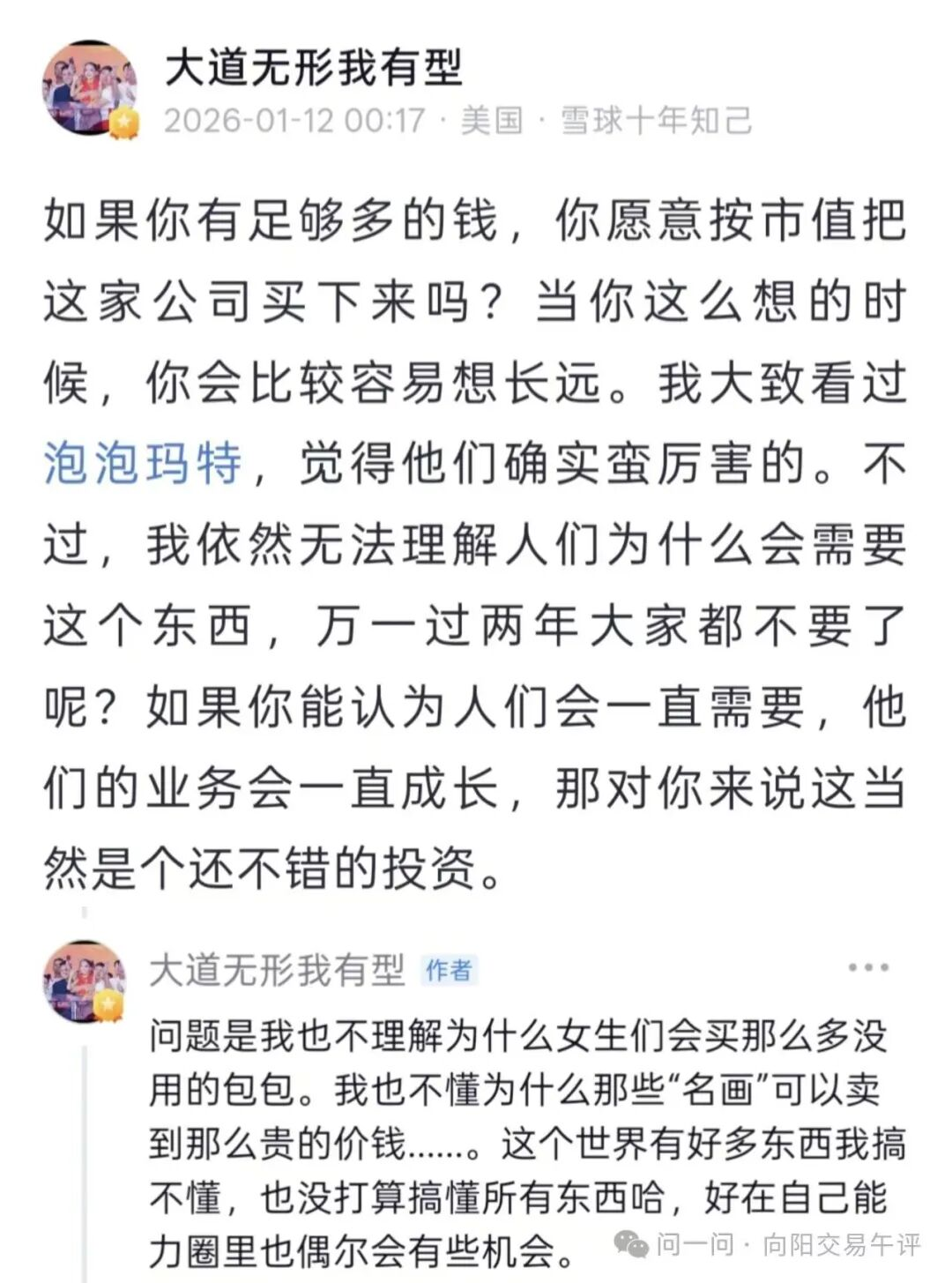The image size is (952, 1283).
Task: Open the commenter avatar beside 作者 tag
Action: click(x=86, y=981)
